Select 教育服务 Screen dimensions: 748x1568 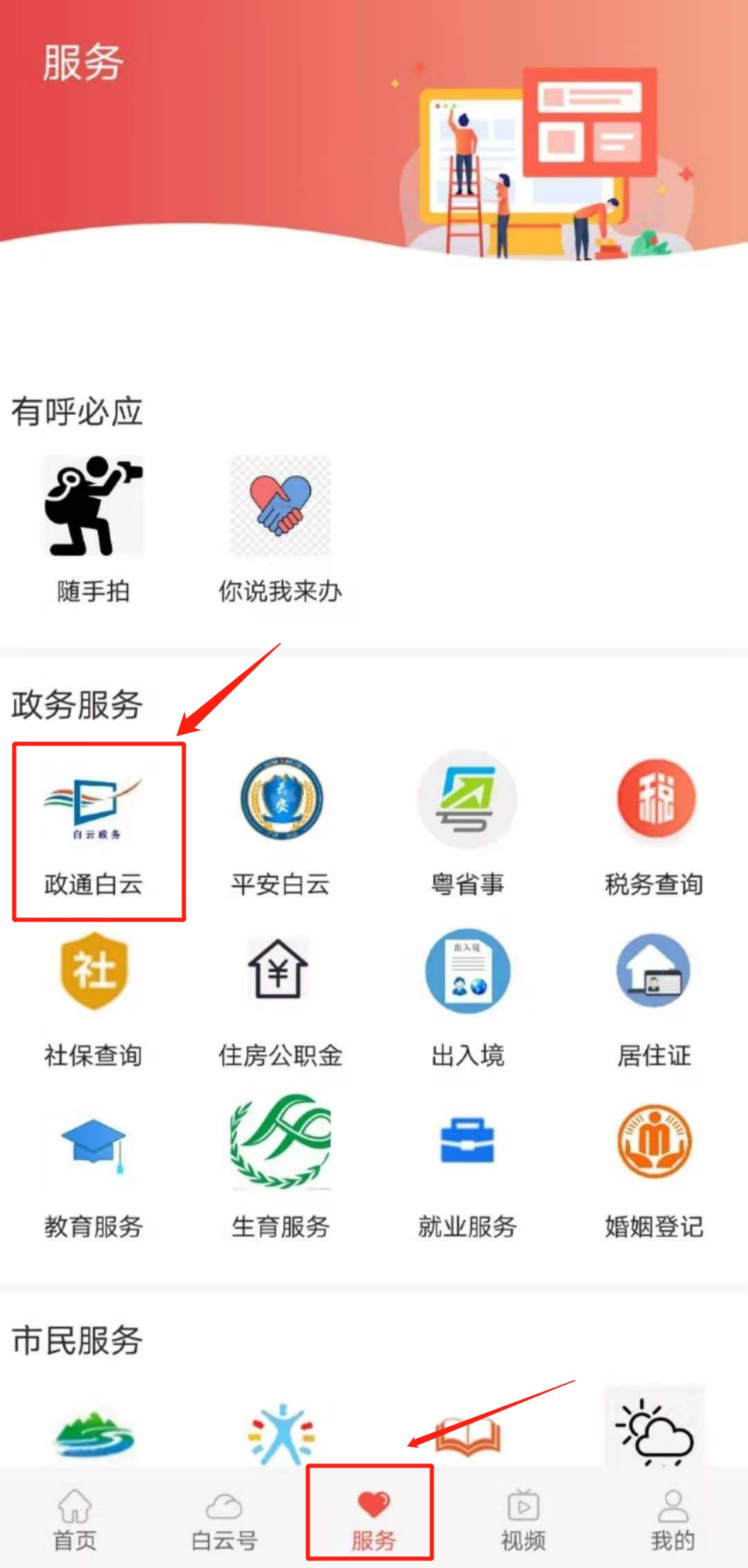point(93,1170)
